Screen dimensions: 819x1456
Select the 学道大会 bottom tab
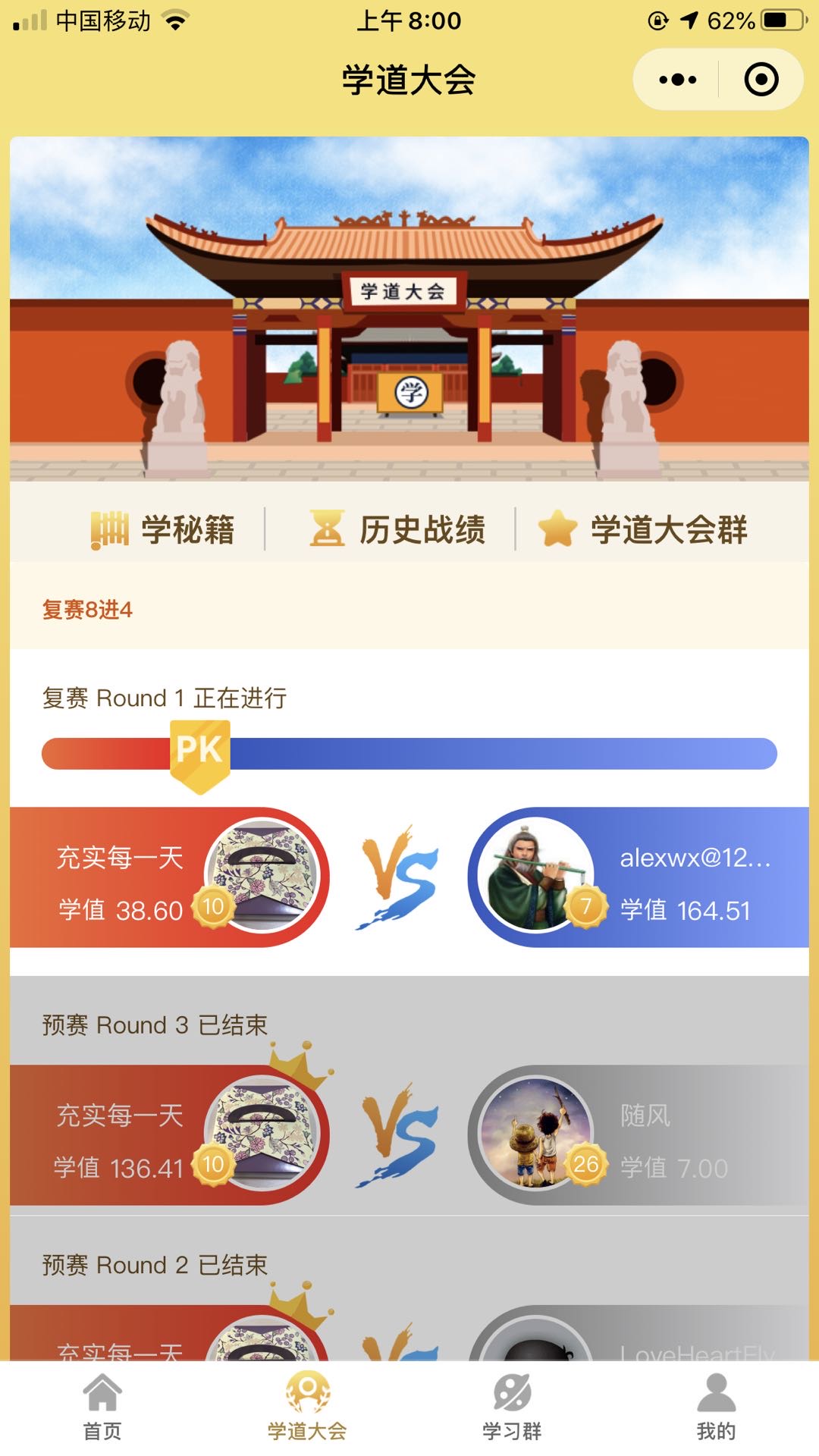tap(307, 1407)
